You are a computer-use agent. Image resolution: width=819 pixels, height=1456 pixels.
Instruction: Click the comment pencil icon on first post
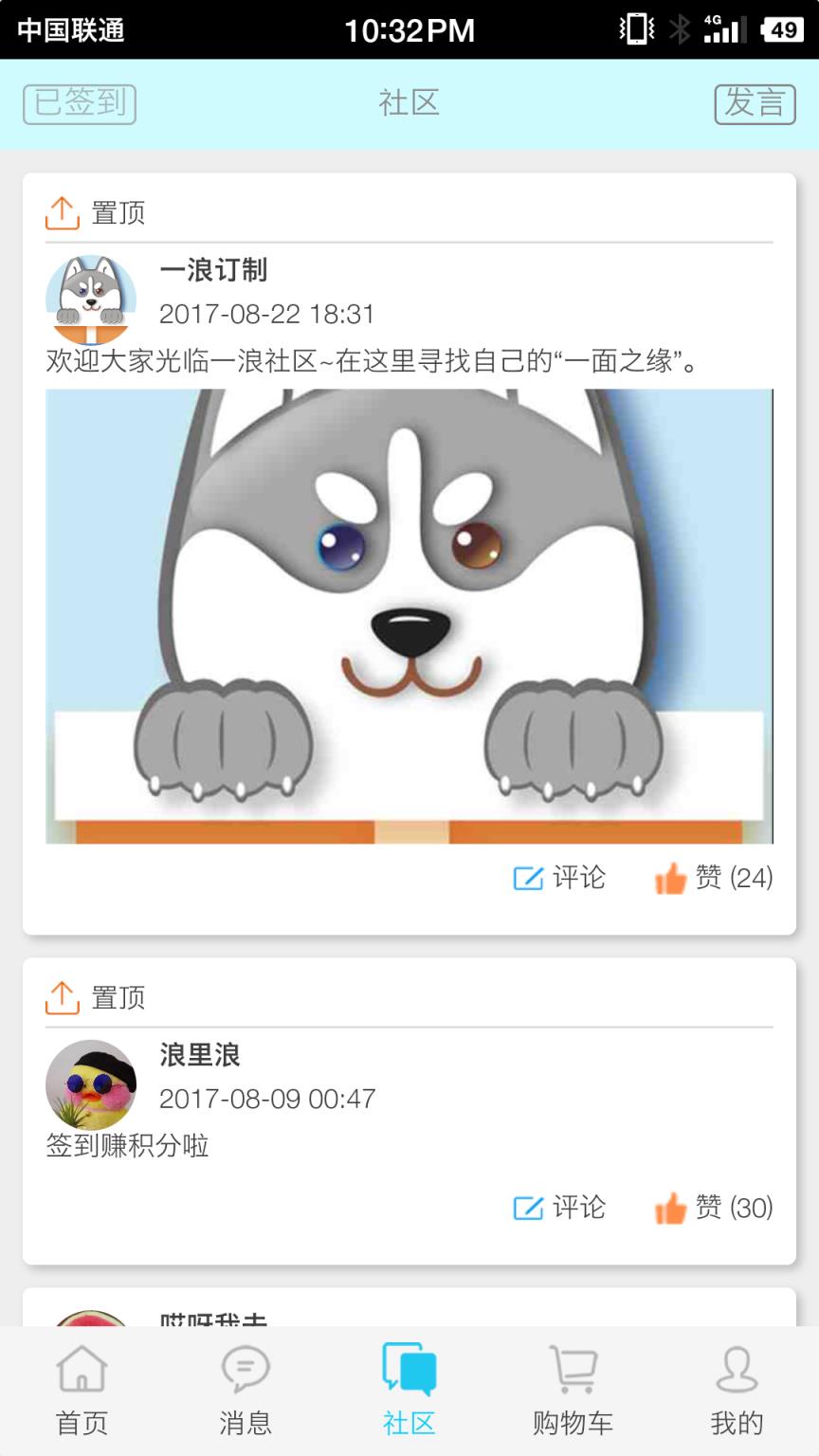coord(527,878)
